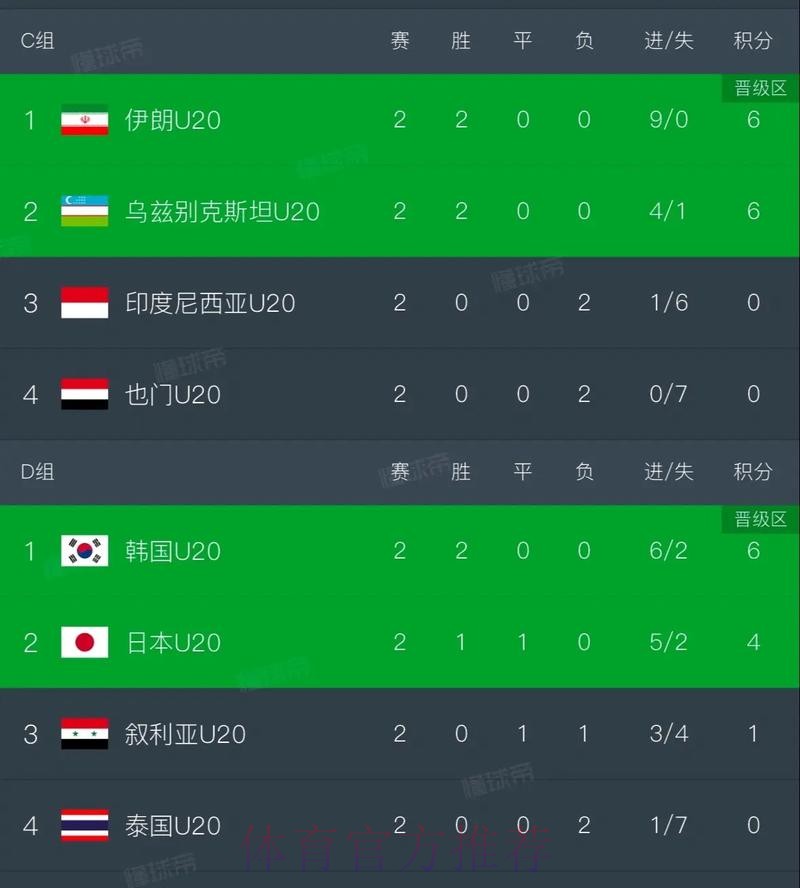800x888 pixels.
Task: Click the 进/失 column header
Action: tap(667, 42)
